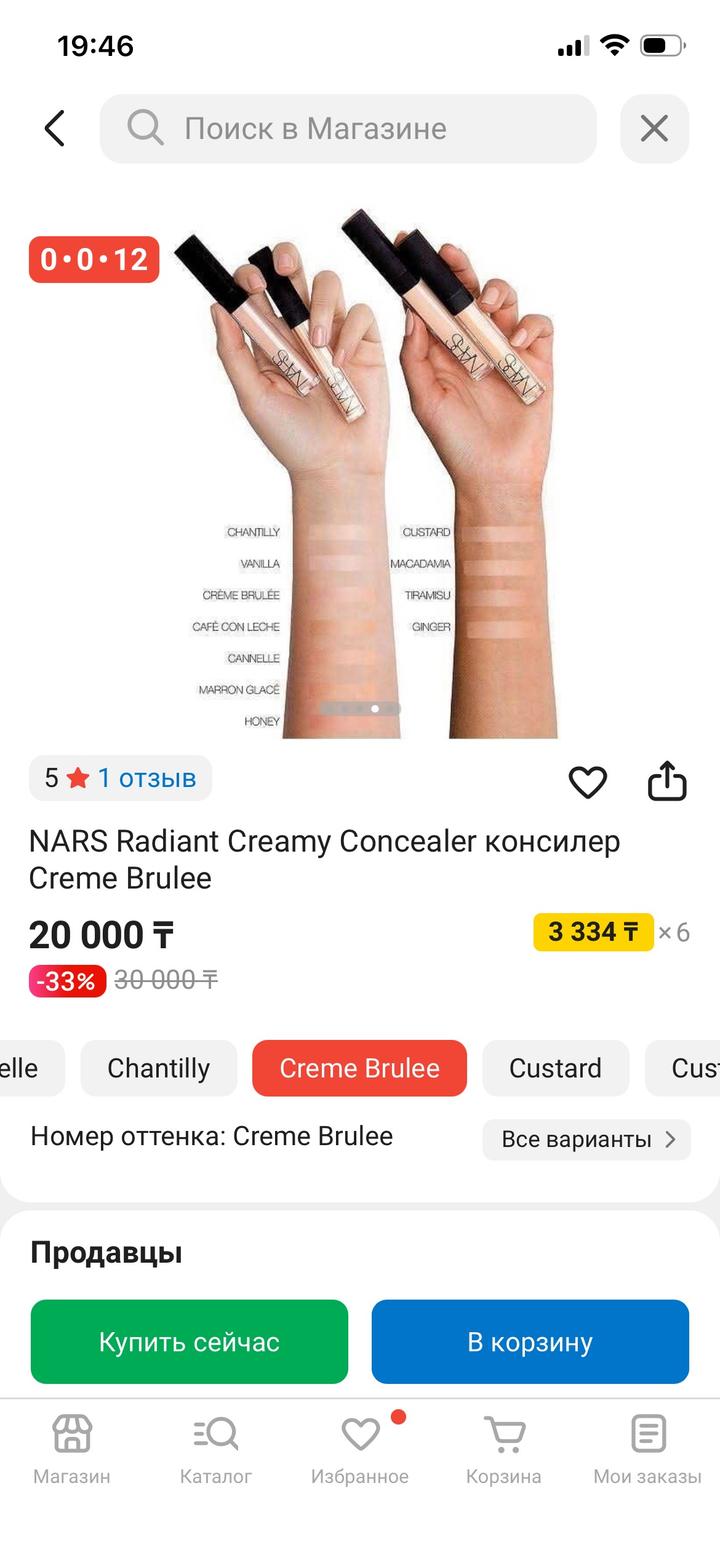Open the 1 отзыв review link

point(146,778)
